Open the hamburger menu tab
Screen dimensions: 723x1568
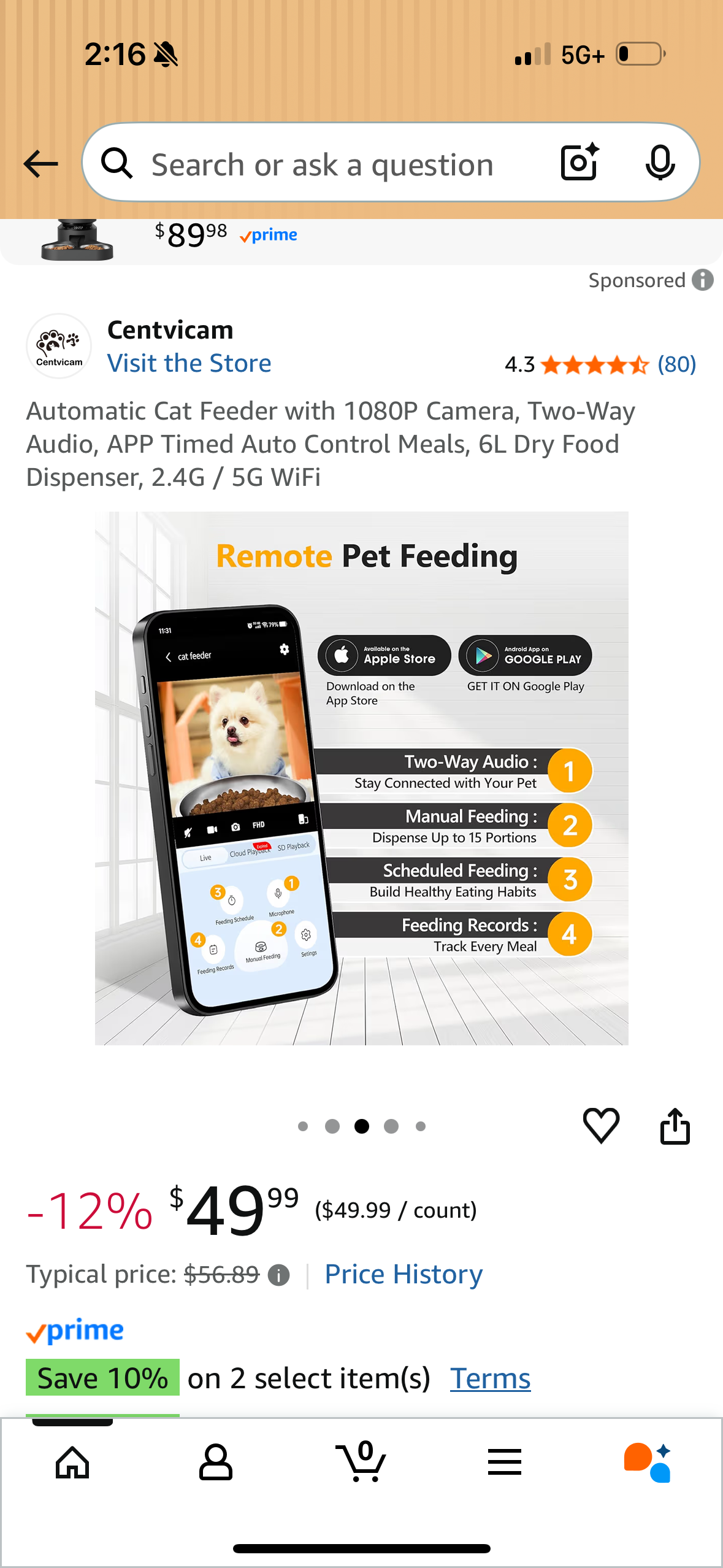click(x=505, y=1462)
